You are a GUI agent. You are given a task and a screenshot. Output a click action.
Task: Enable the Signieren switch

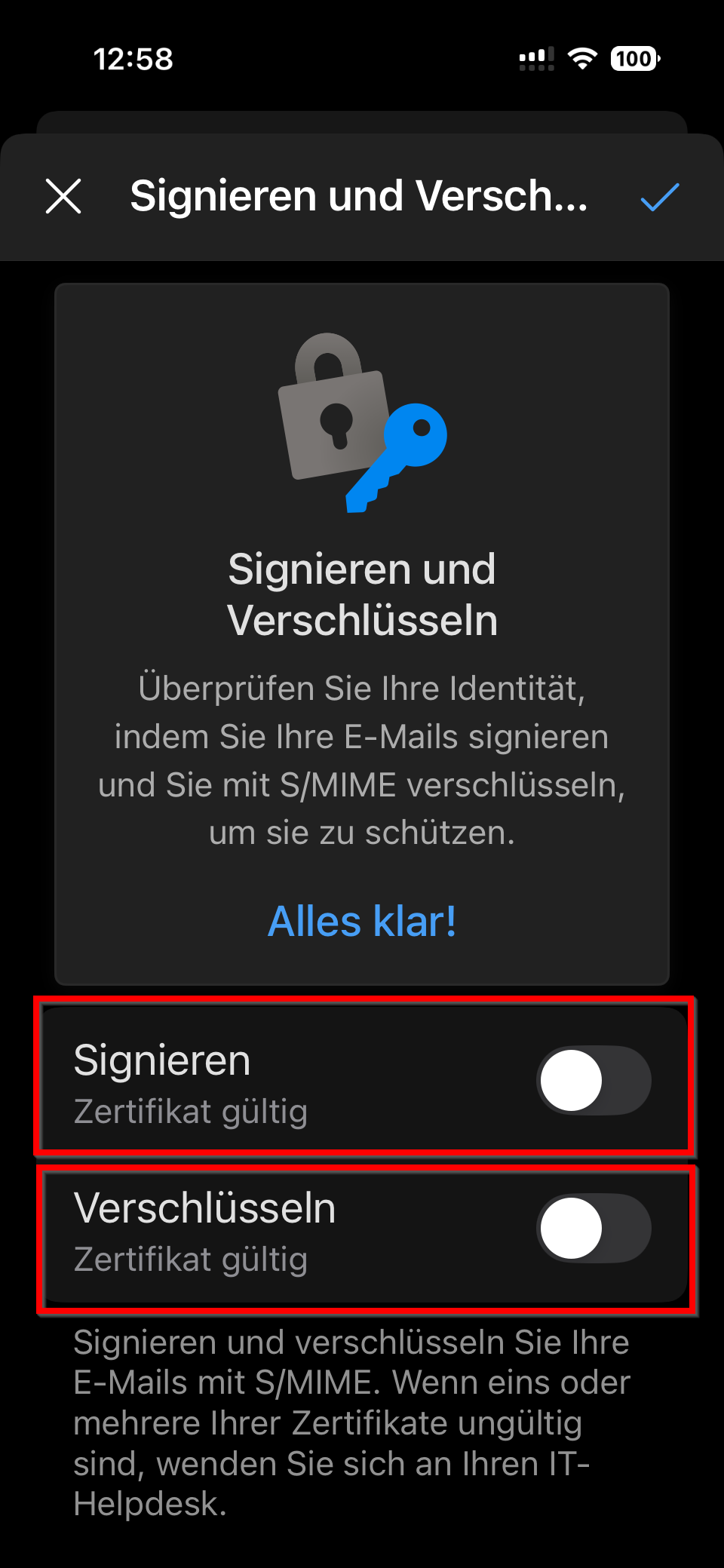[594, 1080]
